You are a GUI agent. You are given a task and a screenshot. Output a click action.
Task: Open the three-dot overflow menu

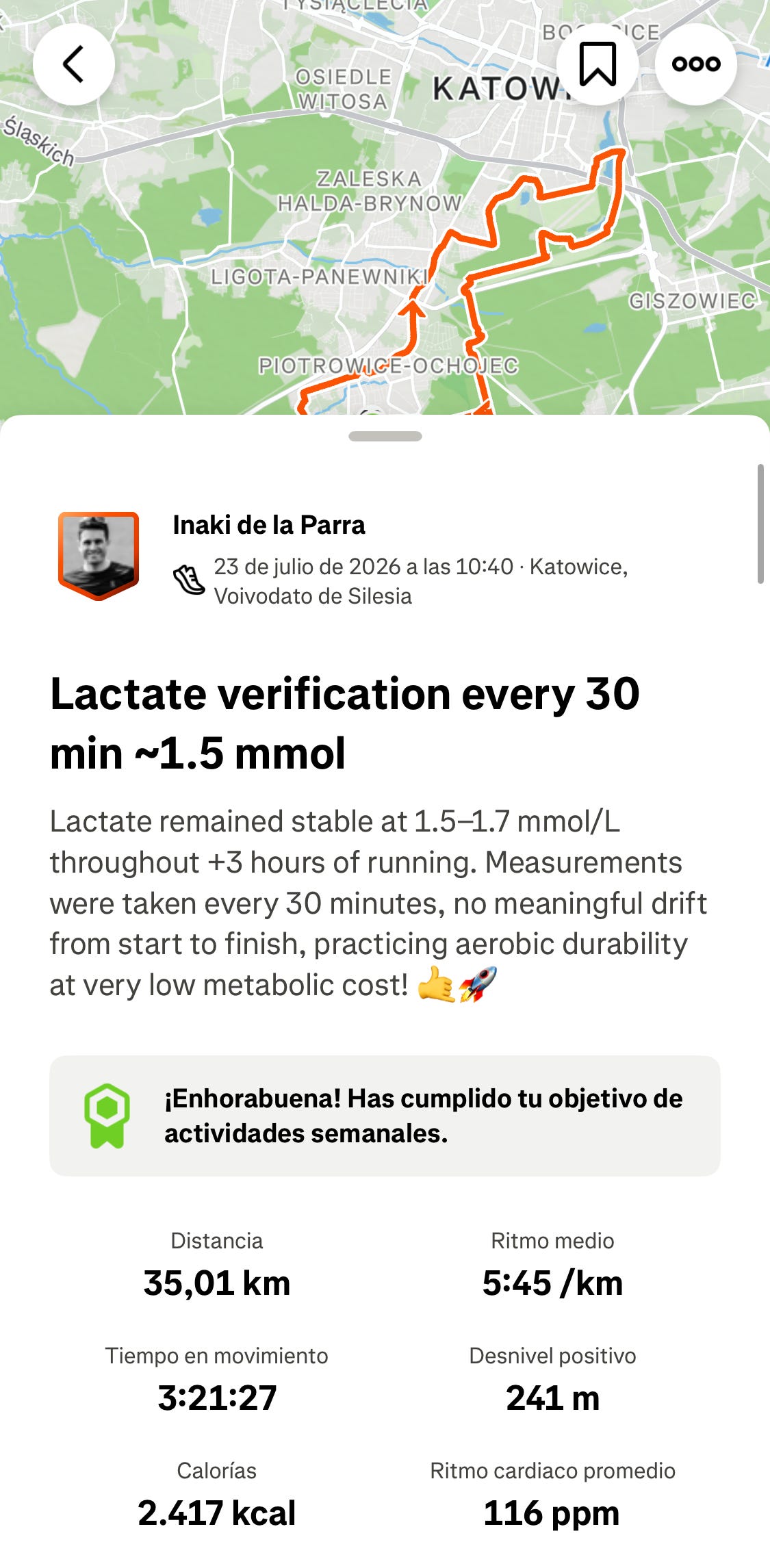696,64
